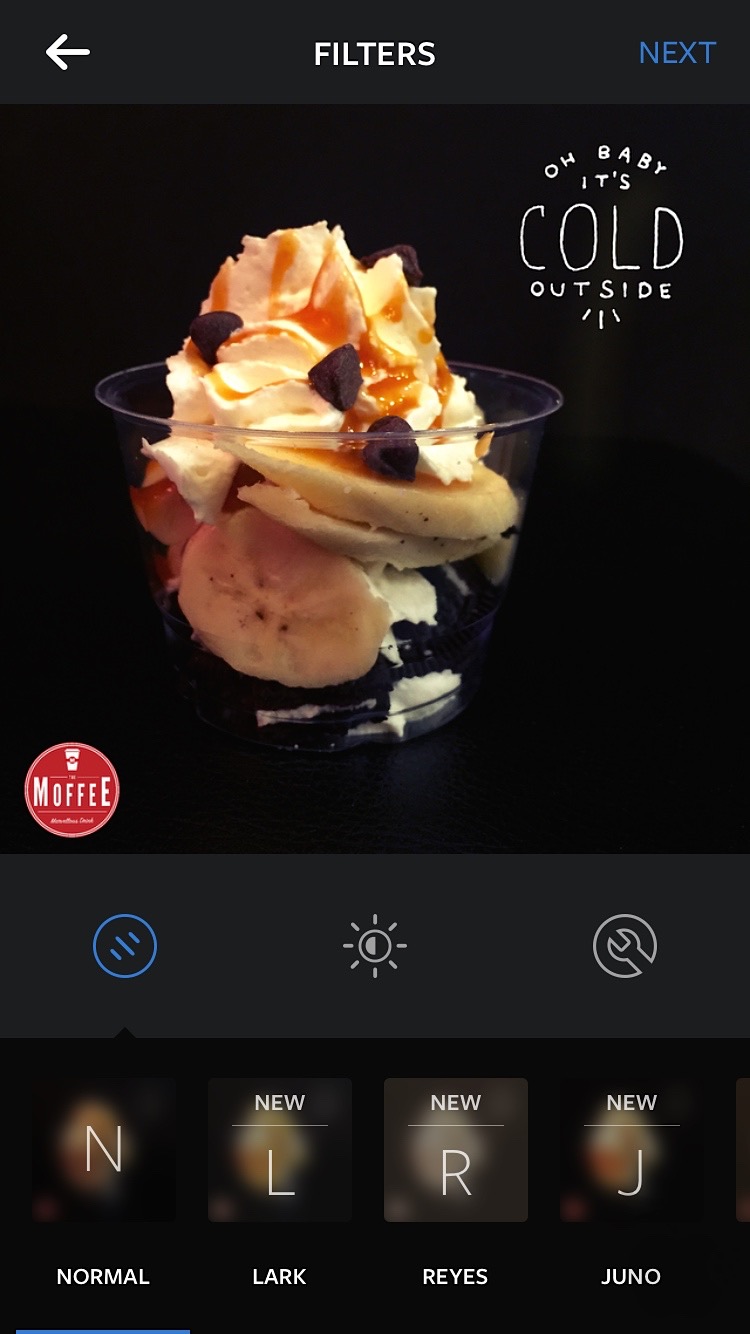Image resolution: width=750 pixels, height=1334 pixels.
Task: Tap the REYES filter label
Action: [455, 1276]
